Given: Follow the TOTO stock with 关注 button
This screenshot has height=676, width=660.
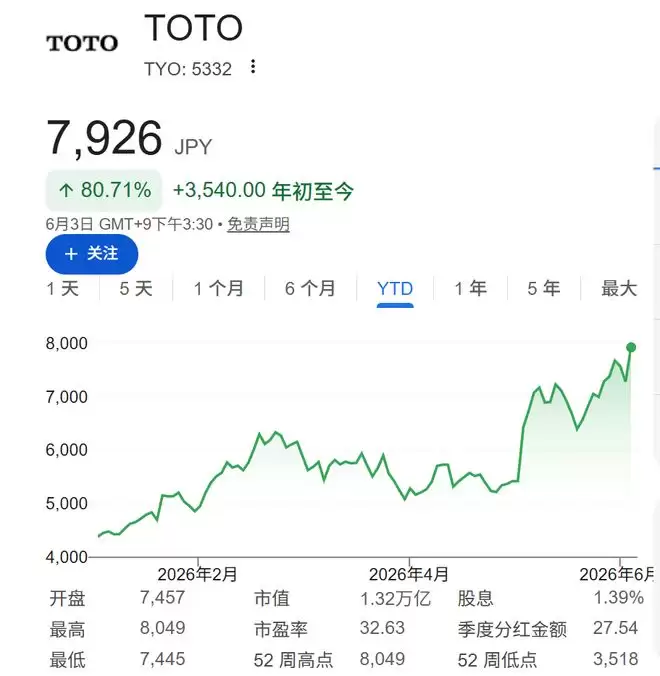Looking at the screenshot, I should click(x=92, y=254).
